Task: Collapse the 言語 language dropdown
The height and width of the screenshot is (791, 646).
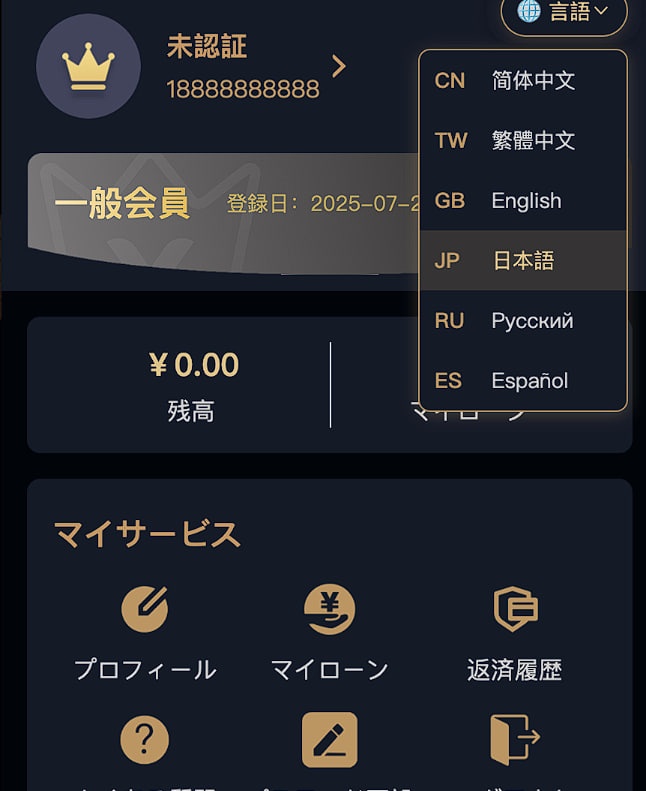Action: 563,12
